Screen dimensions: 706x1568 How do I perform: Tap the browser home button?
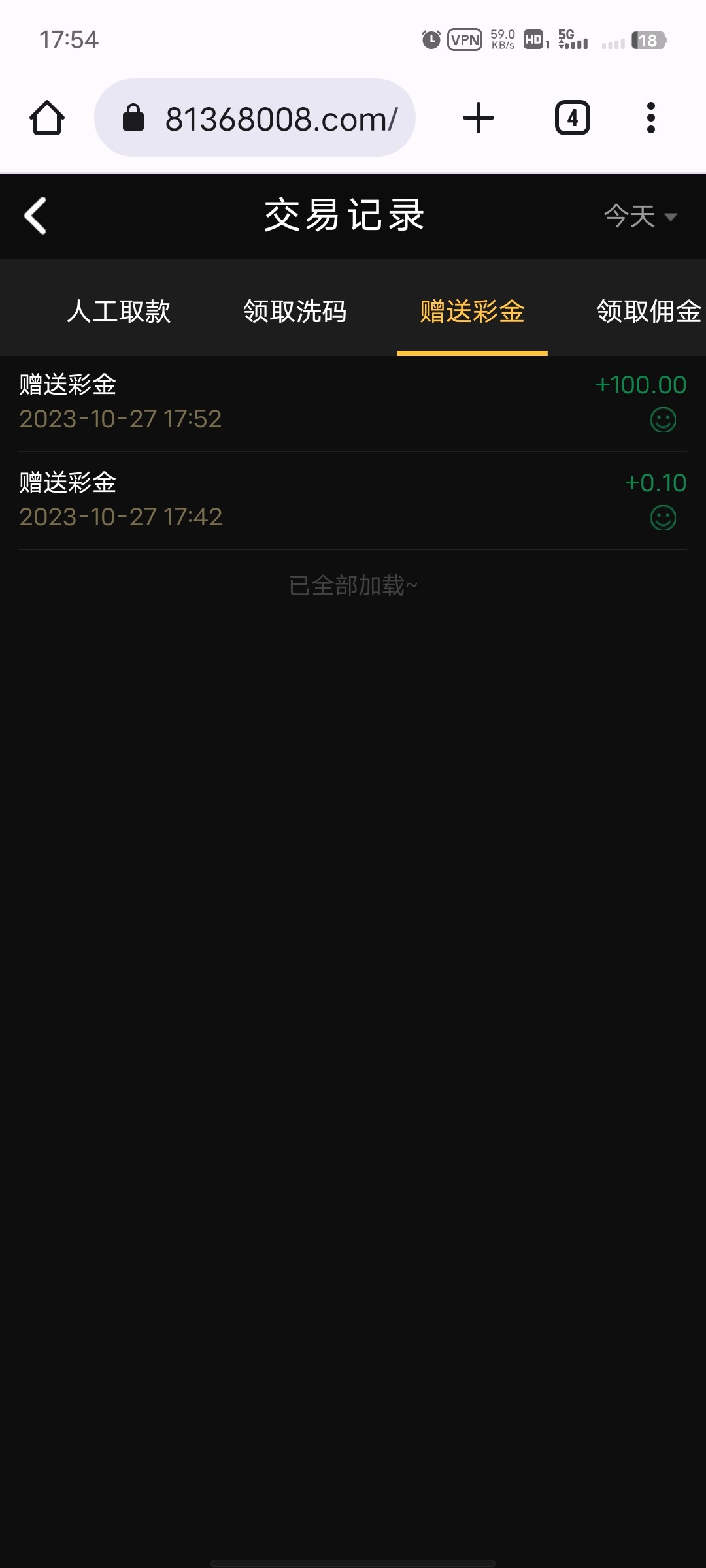click(47, 118)
